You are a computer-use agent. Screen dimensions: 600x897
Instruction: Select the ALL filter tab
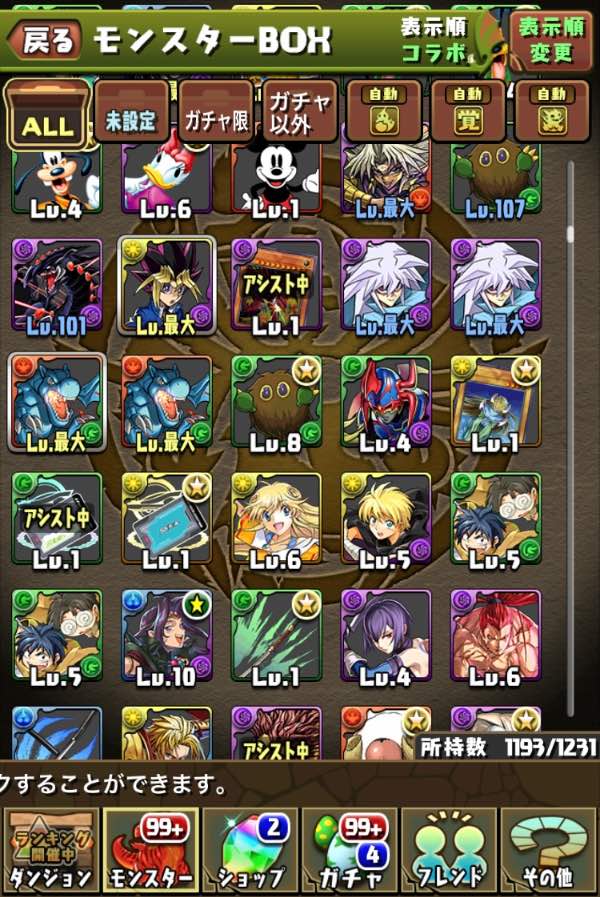(45, 113)
